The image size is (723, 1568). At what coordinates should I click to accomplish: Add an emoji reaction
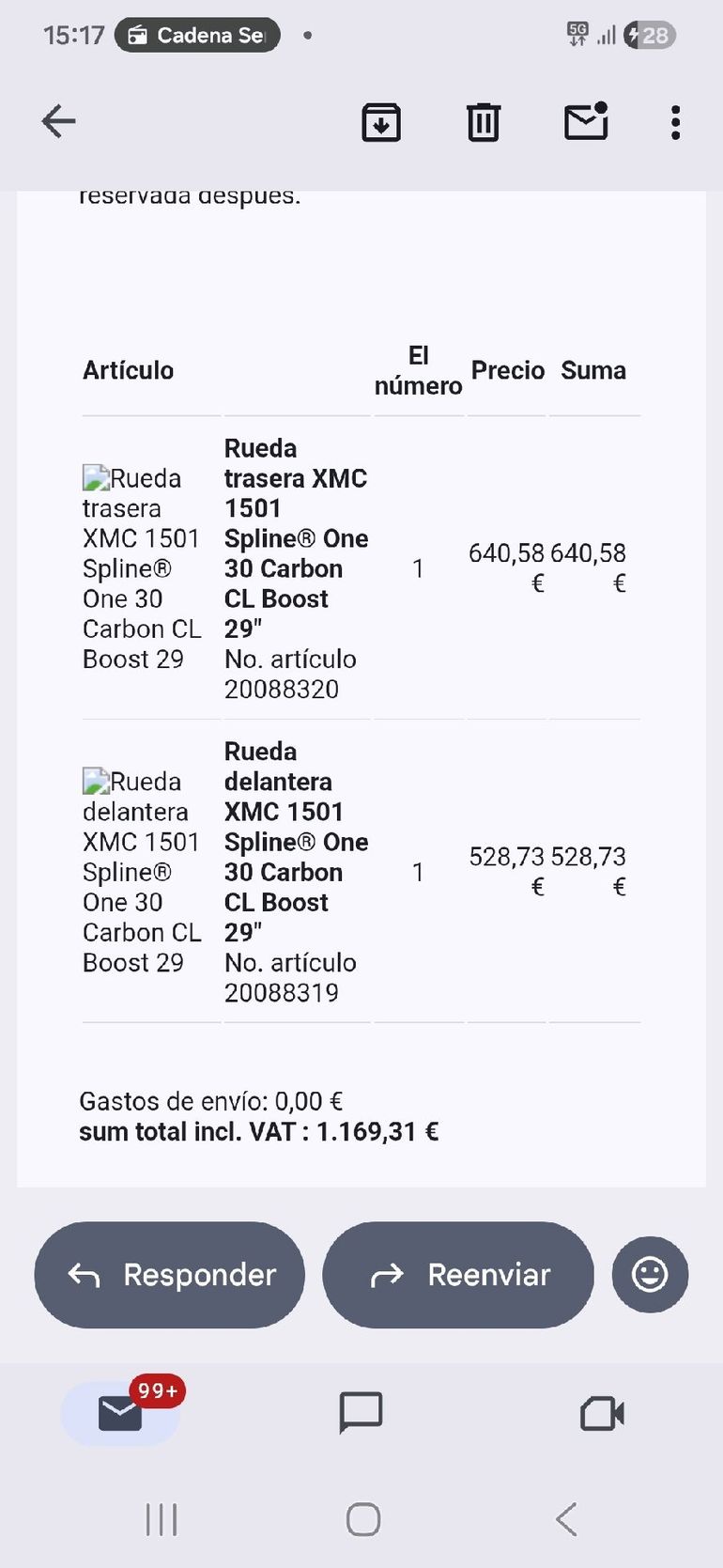click(x=650, y=1275)
